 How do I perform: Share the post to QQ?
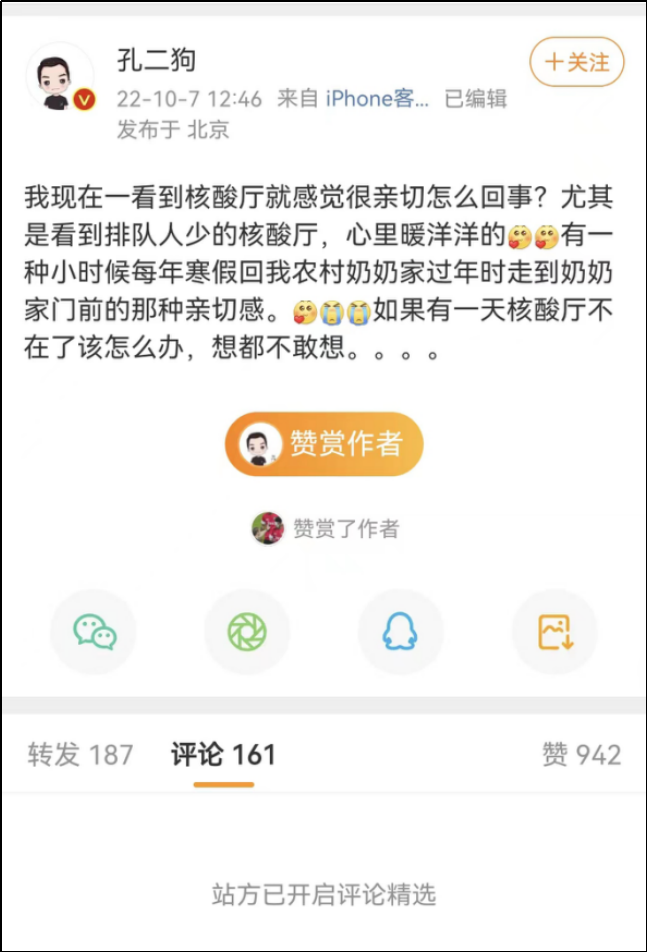tap(400, 632)
